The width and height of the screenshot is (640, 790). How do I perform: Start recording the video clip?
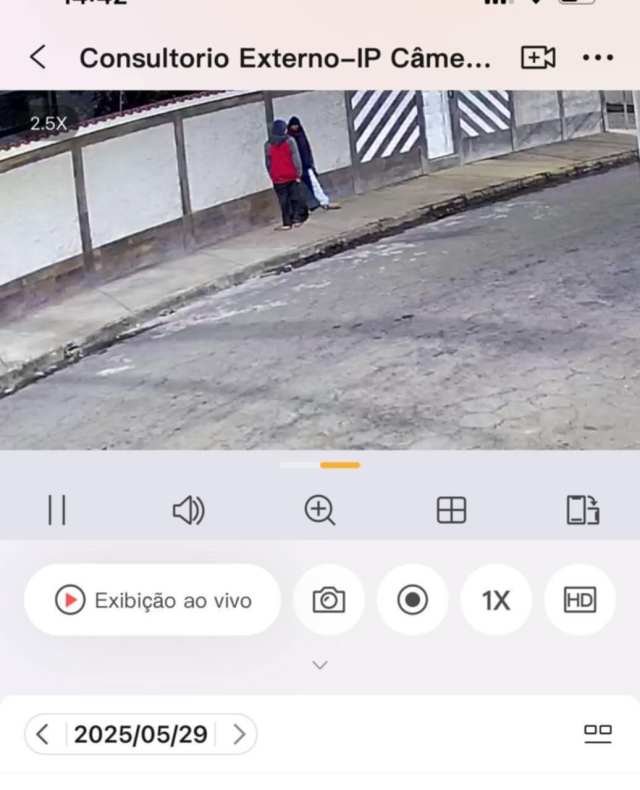pyautogui.click(x=412, y=600)
